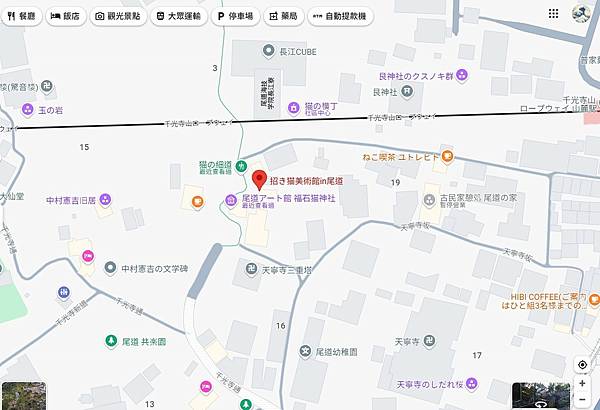Open the Google apps grid
The height and width of the screenshot is (410, 600).
(553, 14)
